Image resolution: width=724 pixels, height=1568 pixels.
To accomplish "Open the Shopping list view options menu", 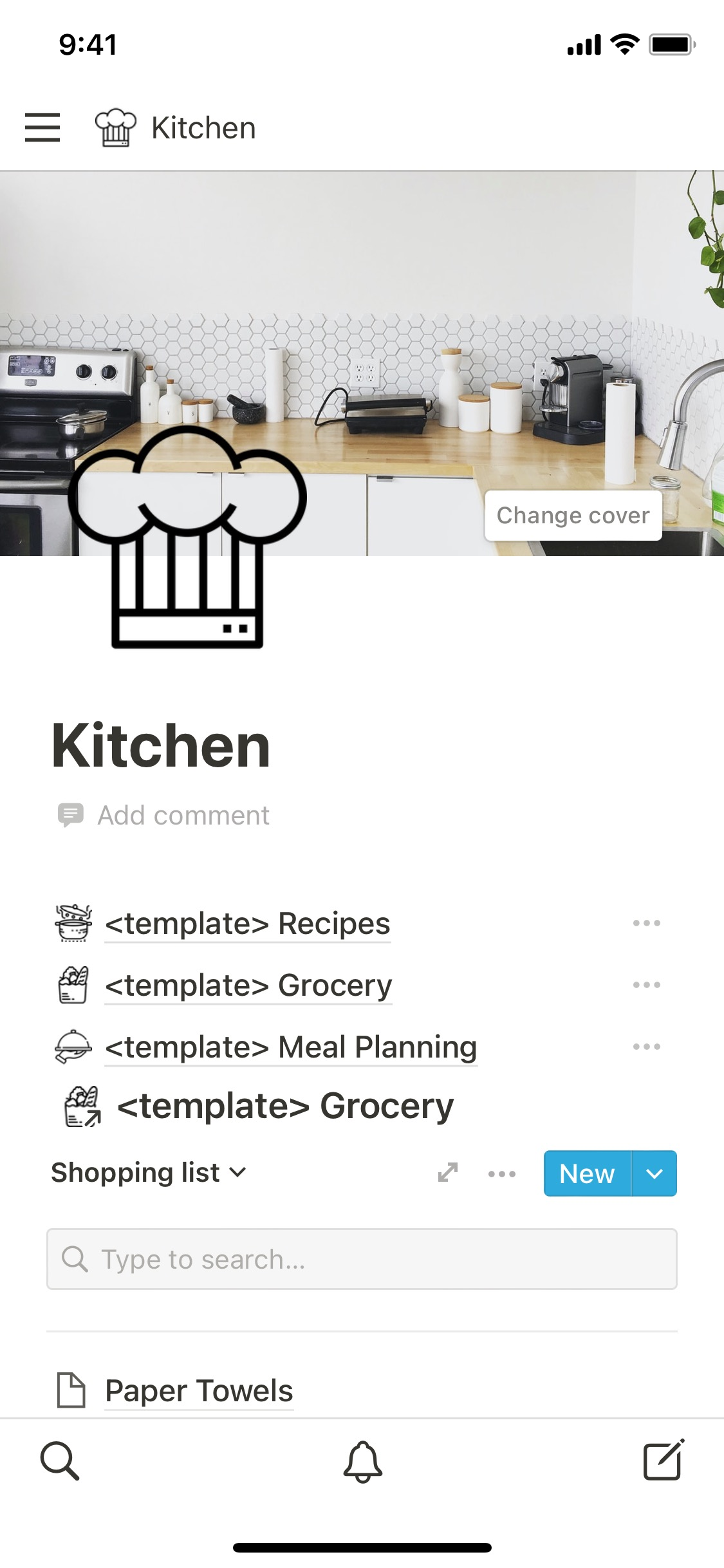I will (501, 1173).
